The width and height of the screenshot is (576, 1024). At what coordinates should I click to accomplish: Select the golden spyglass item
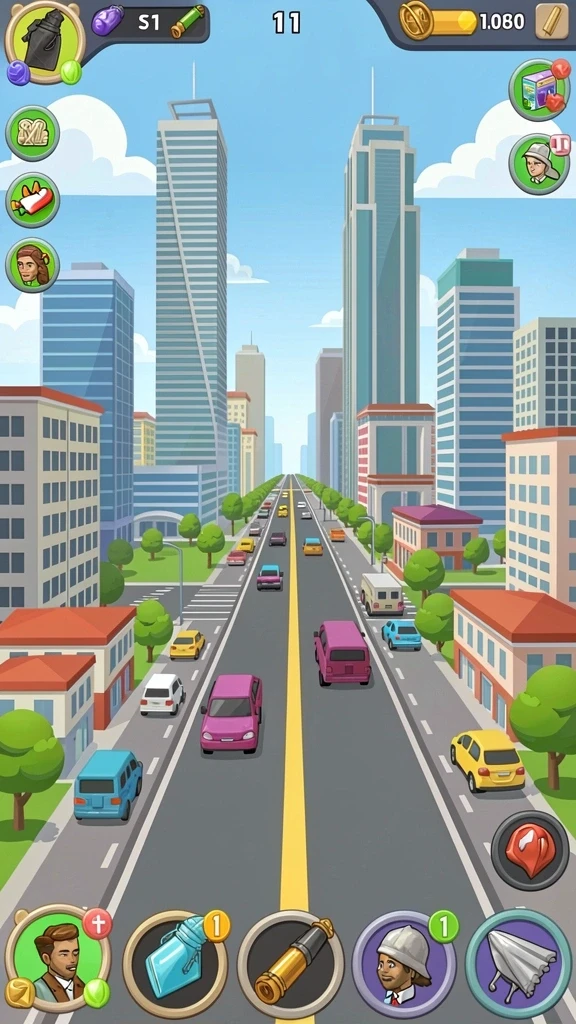[291, 965]
